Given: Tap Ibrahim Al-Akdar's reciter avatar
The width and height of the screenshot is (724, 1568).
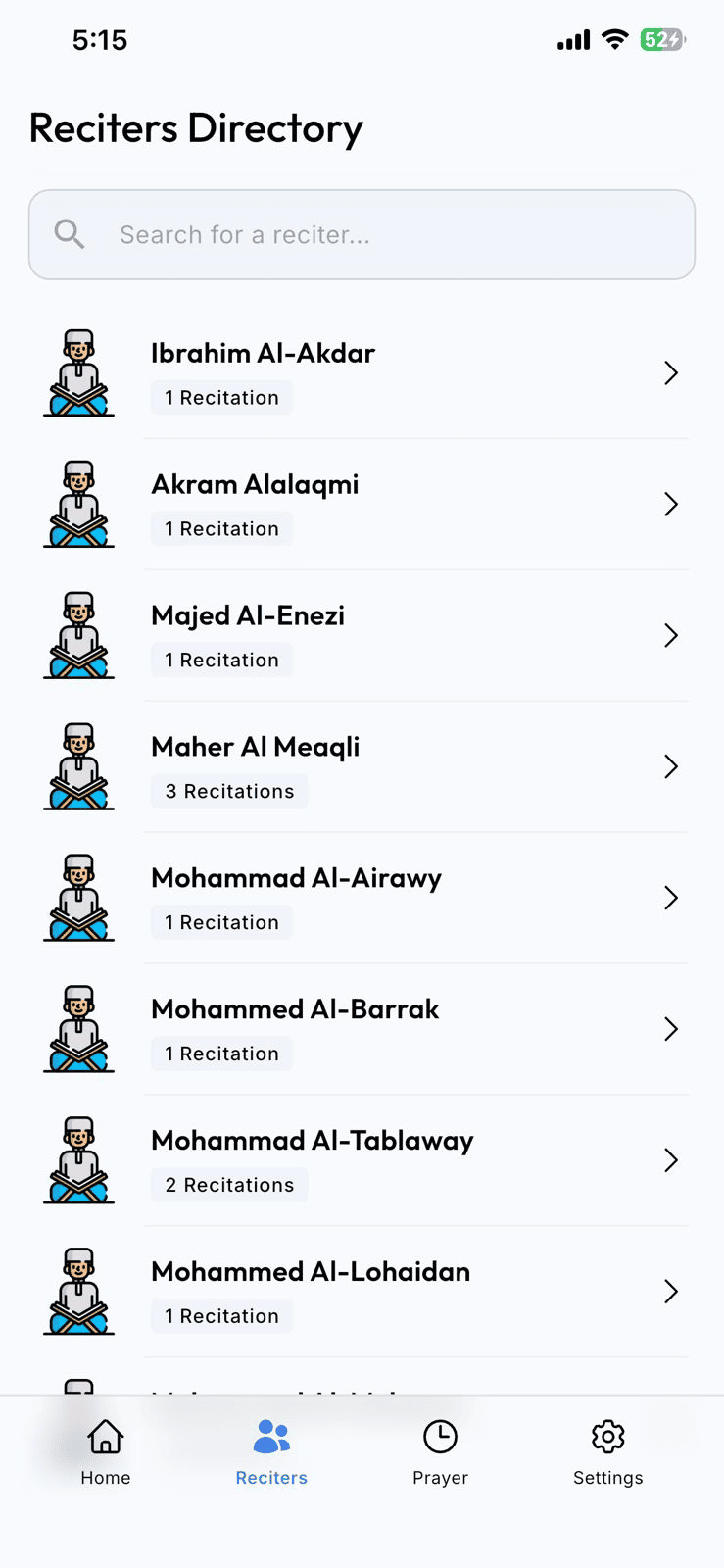Looking at the screenshot, I should tap(78, 372).
